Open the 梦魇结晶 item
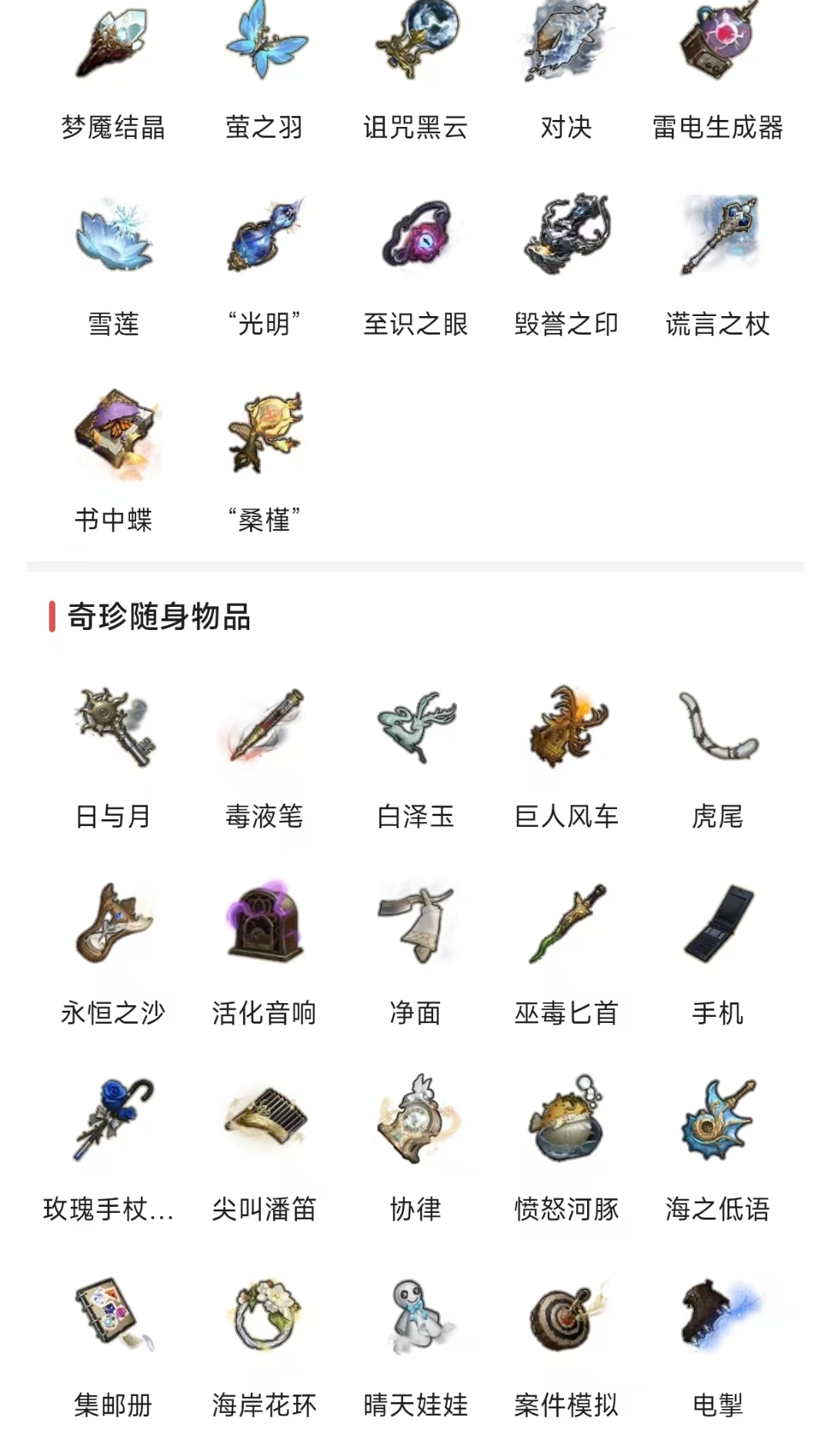 point(113,46)
